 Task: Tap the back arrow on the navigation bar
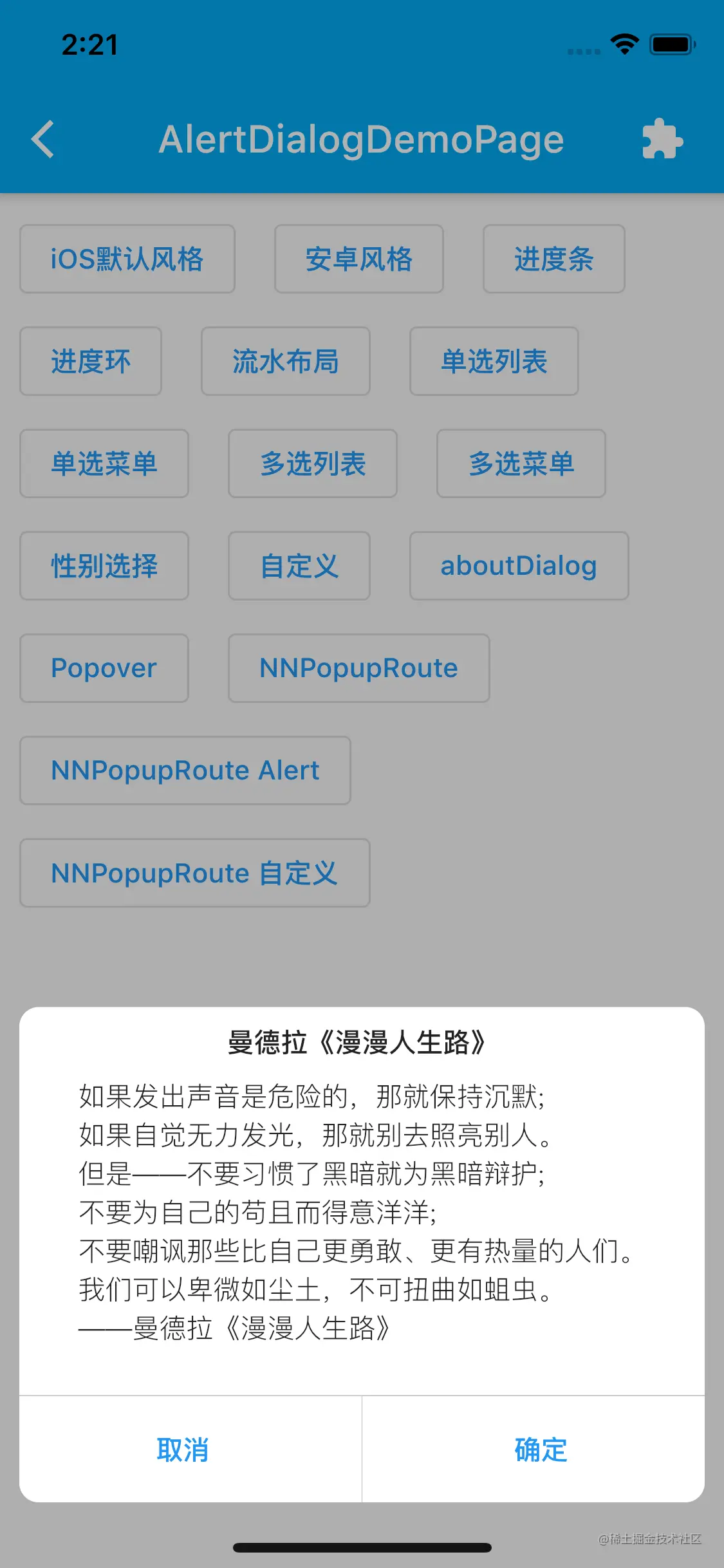[42, 139]
